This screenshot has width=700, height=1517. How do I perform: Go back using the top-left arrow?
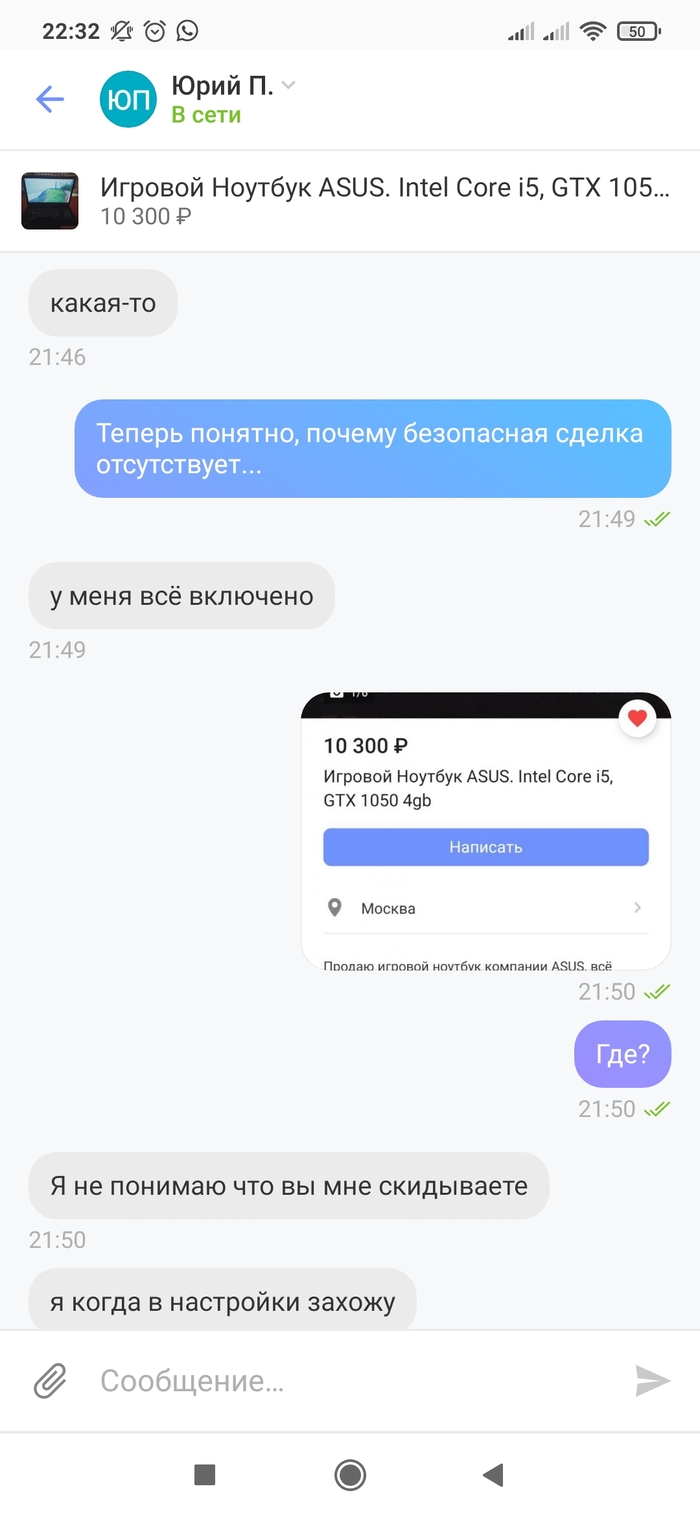coord(49,99)
